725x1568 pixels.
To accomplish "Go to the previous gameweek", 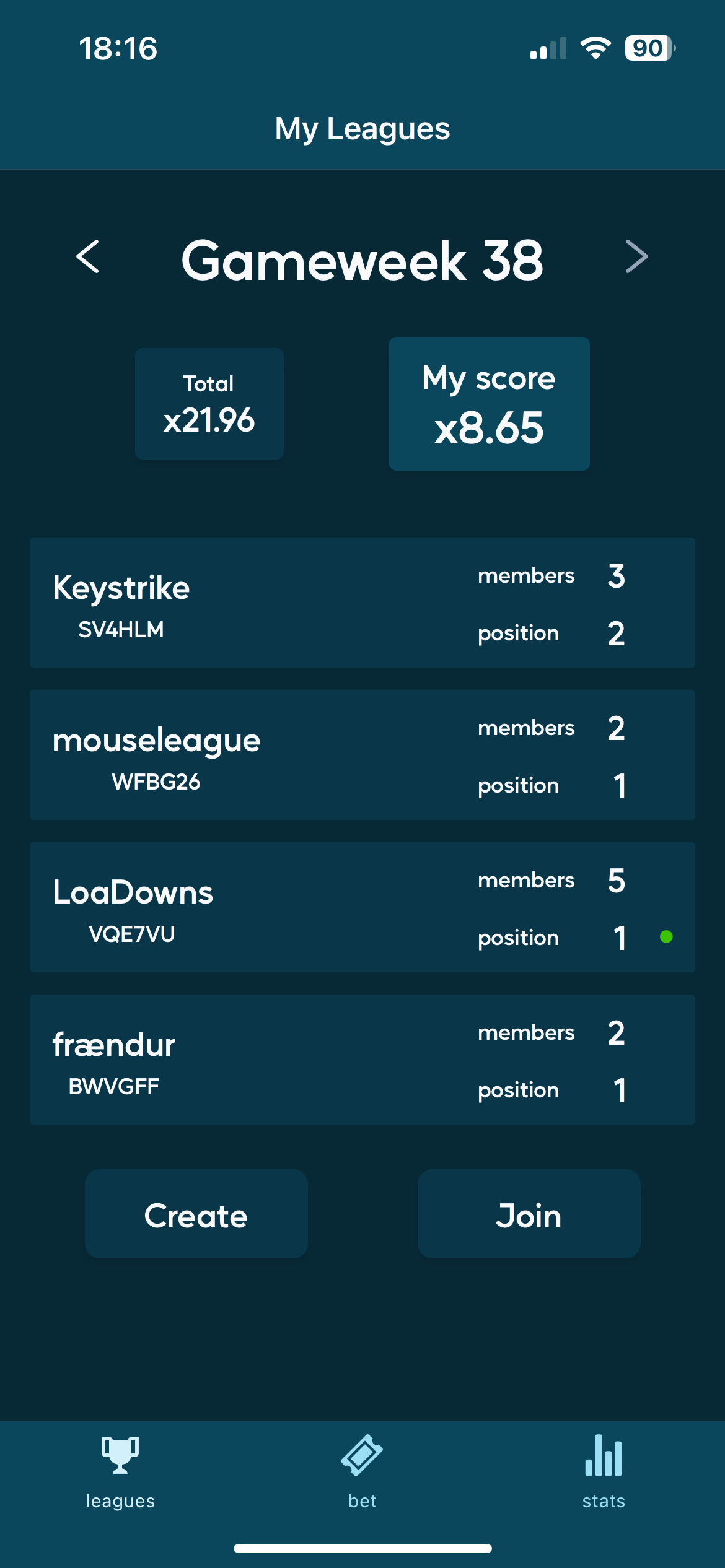I will pos(87,256).
